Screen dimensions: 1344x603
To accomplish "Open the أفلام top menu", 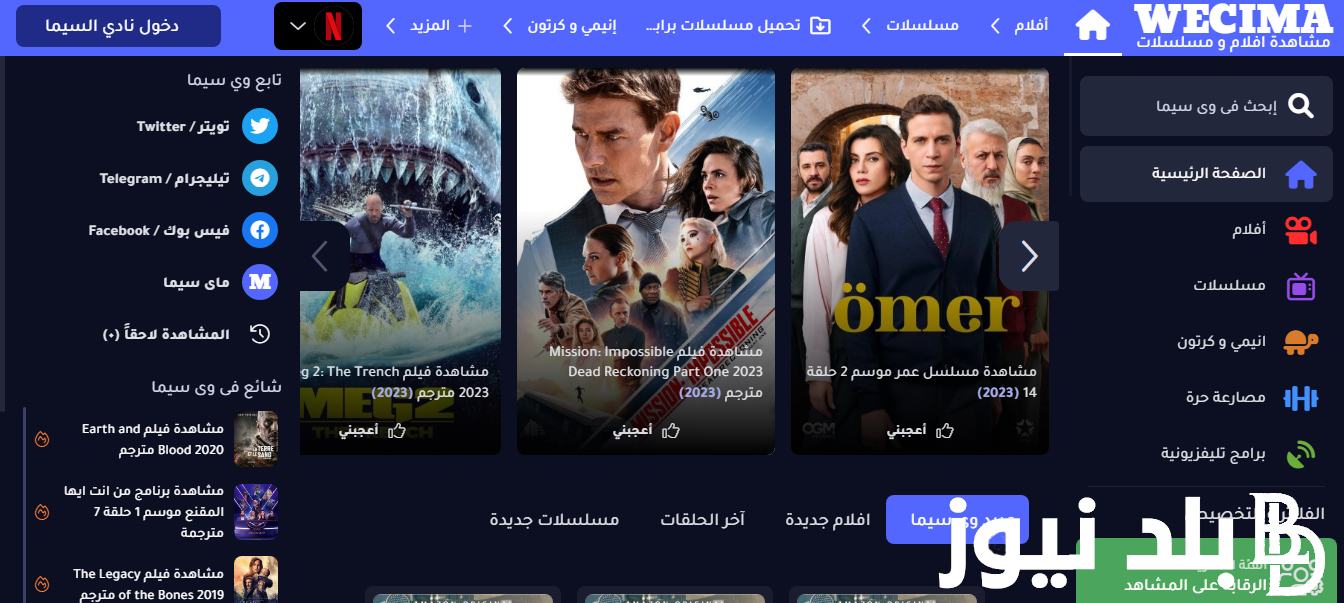I will pyautogui.click(x=1020, y=25).
